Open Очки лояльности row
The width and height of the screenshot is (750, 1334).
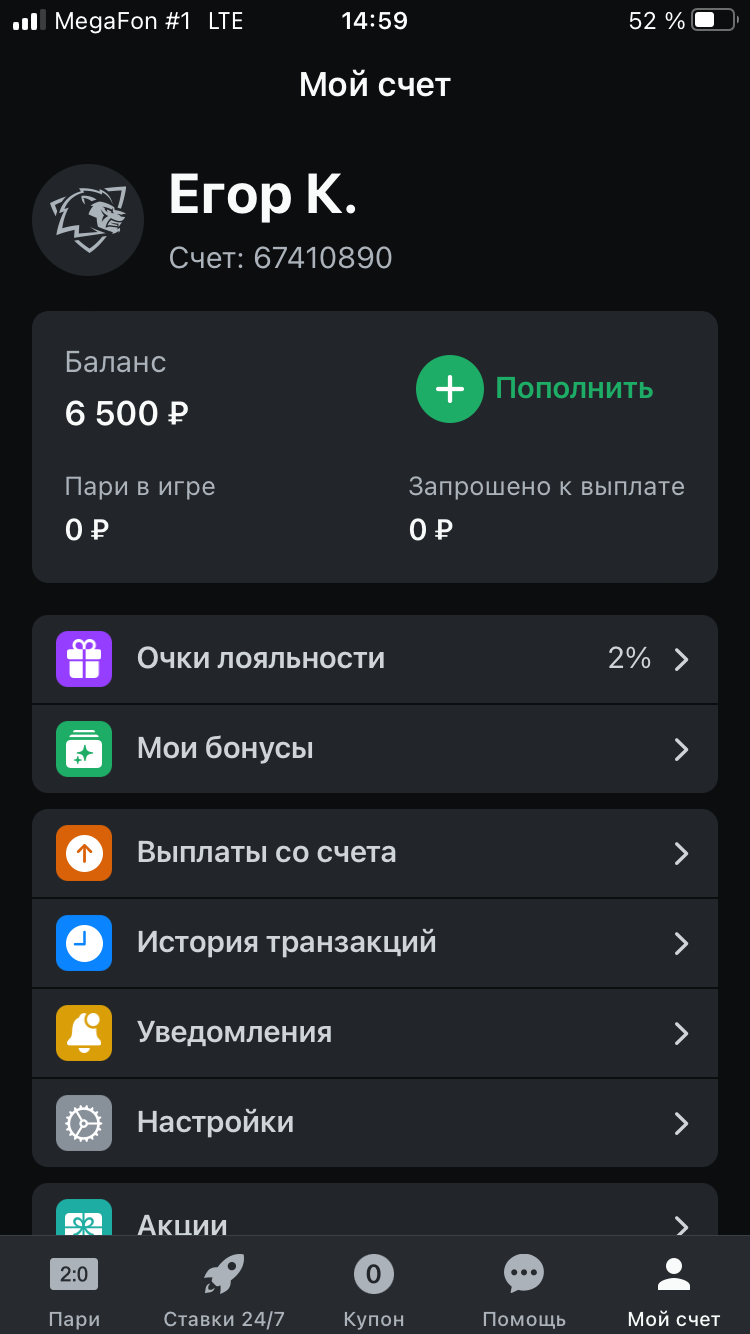[x=375, y=659]
